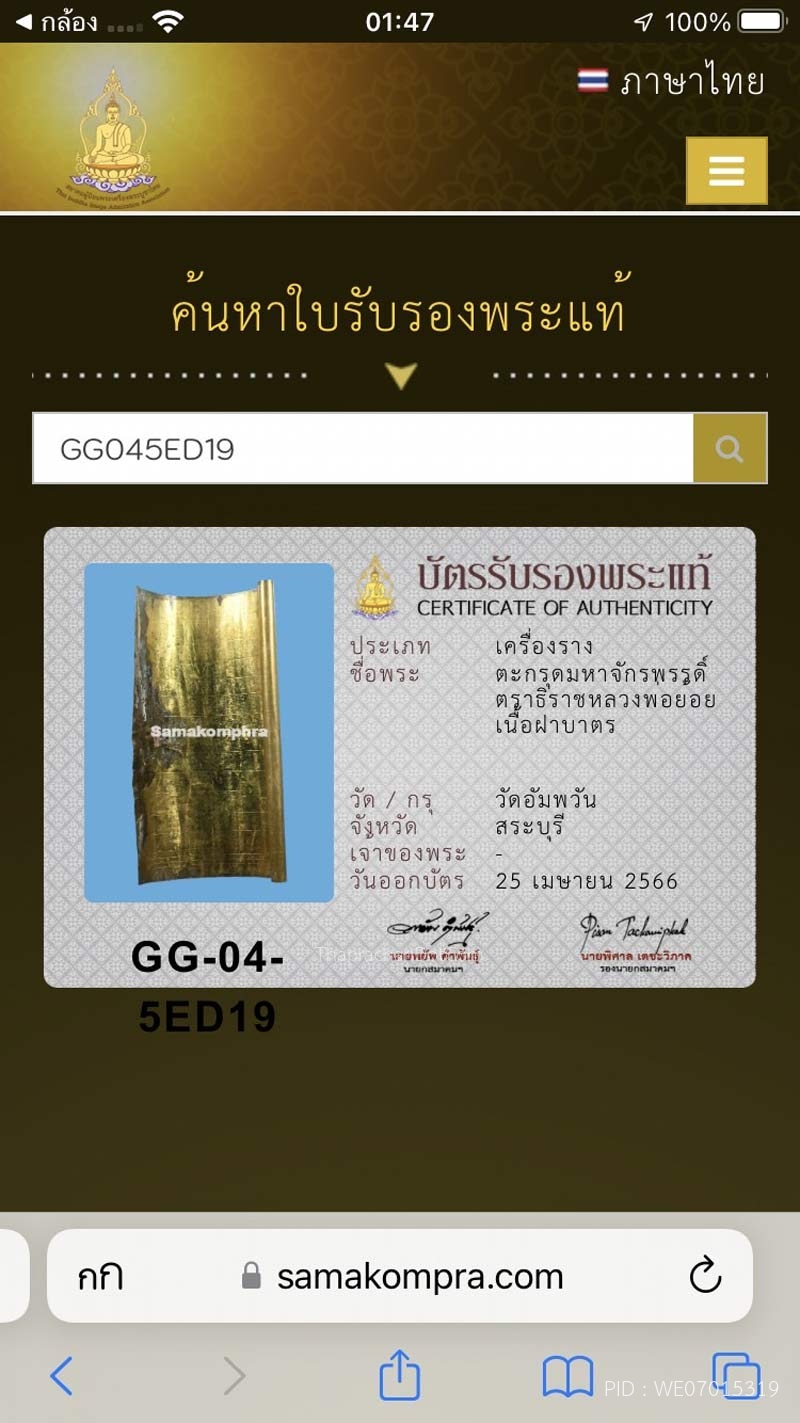The image size is (800, 1423).
Task: Submit search with magnifier button
Action: tap(730, 449)
